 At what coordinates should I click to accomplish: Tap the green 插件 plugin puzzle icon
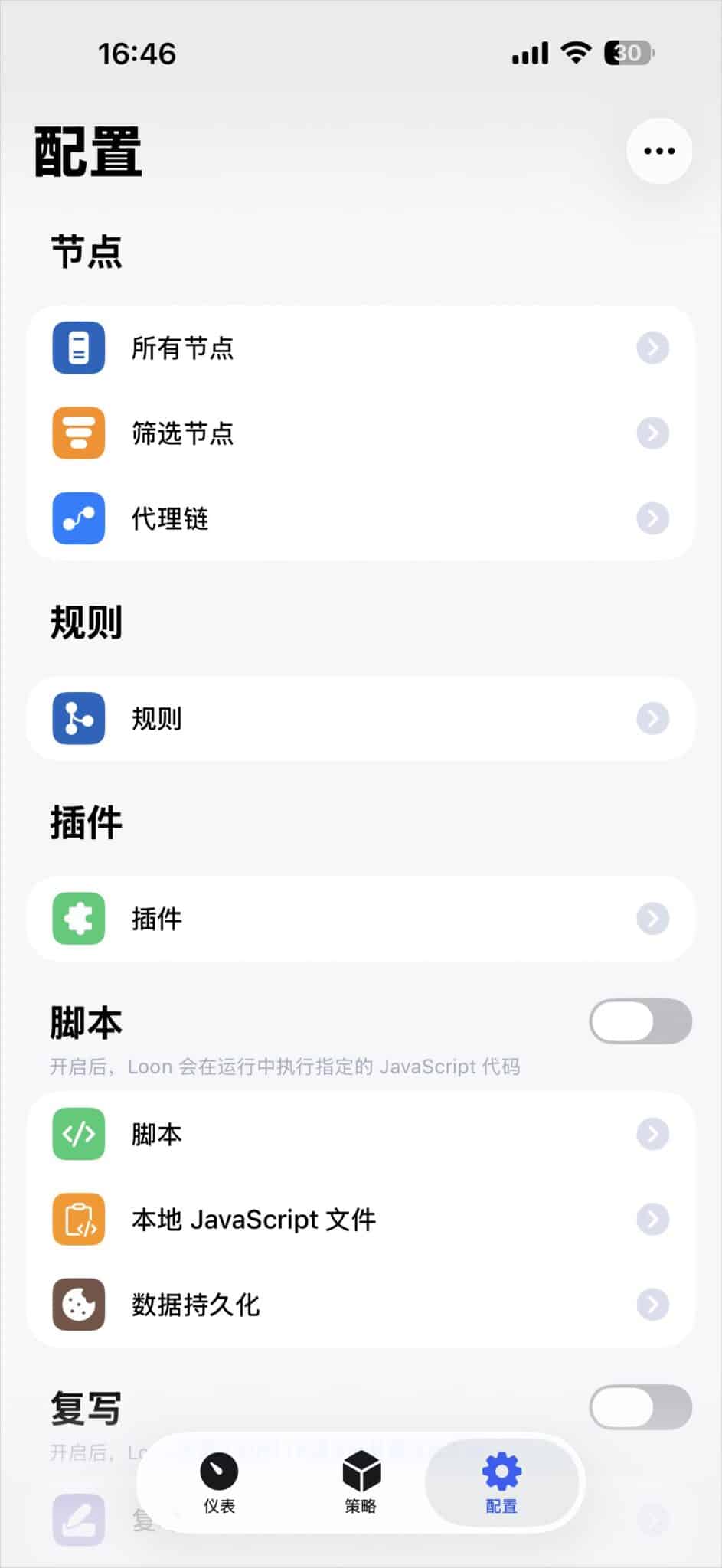point(77,919)
